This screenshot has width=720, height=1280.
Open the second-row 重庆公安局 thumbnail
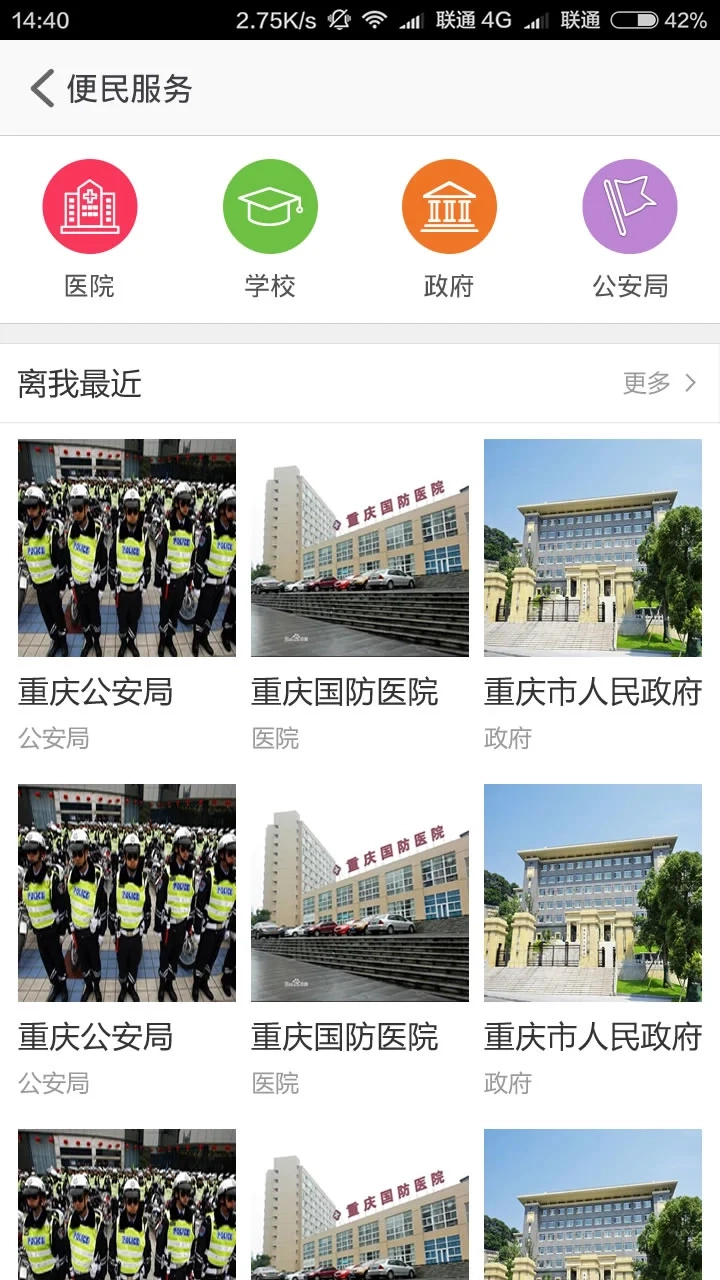(126, 892)
